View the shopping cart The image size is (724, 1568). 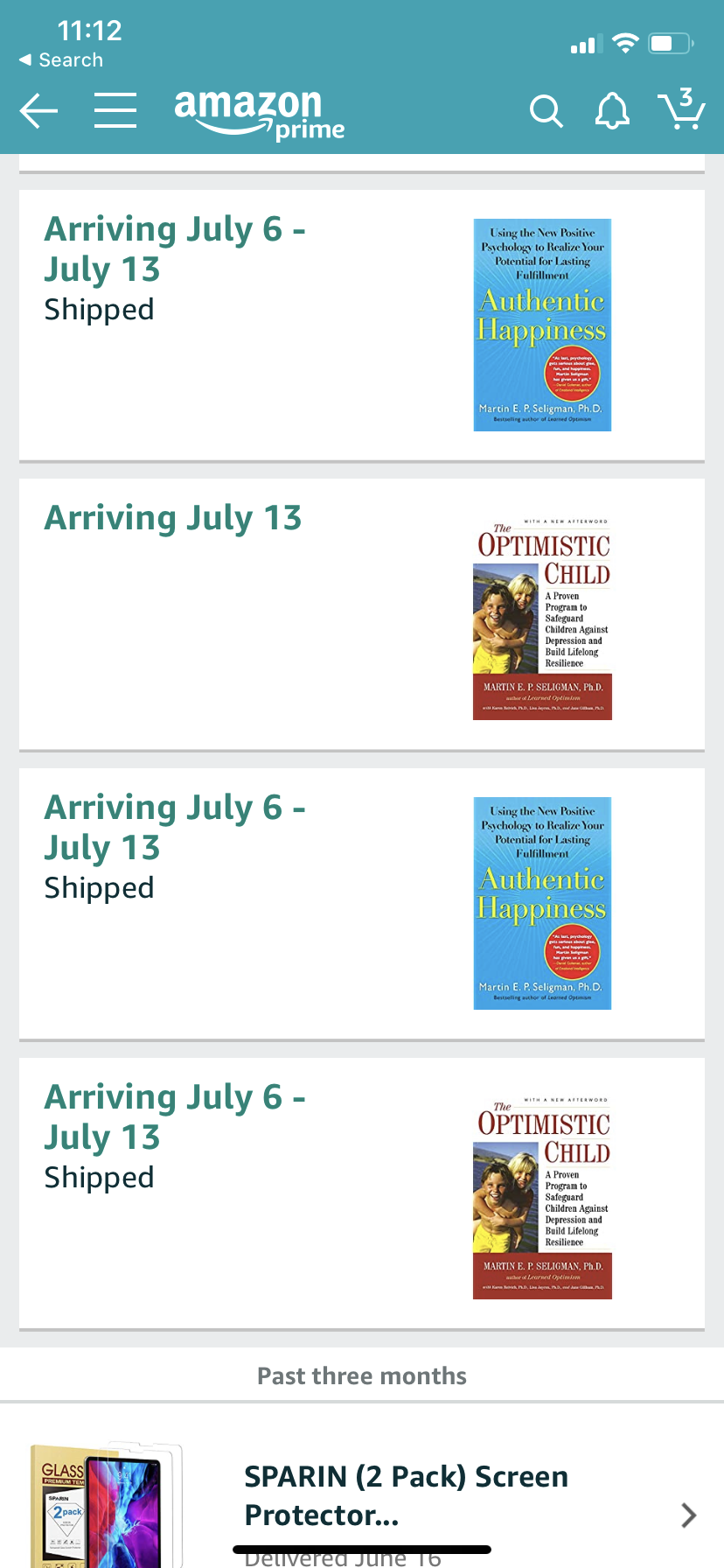click(681, 109)
